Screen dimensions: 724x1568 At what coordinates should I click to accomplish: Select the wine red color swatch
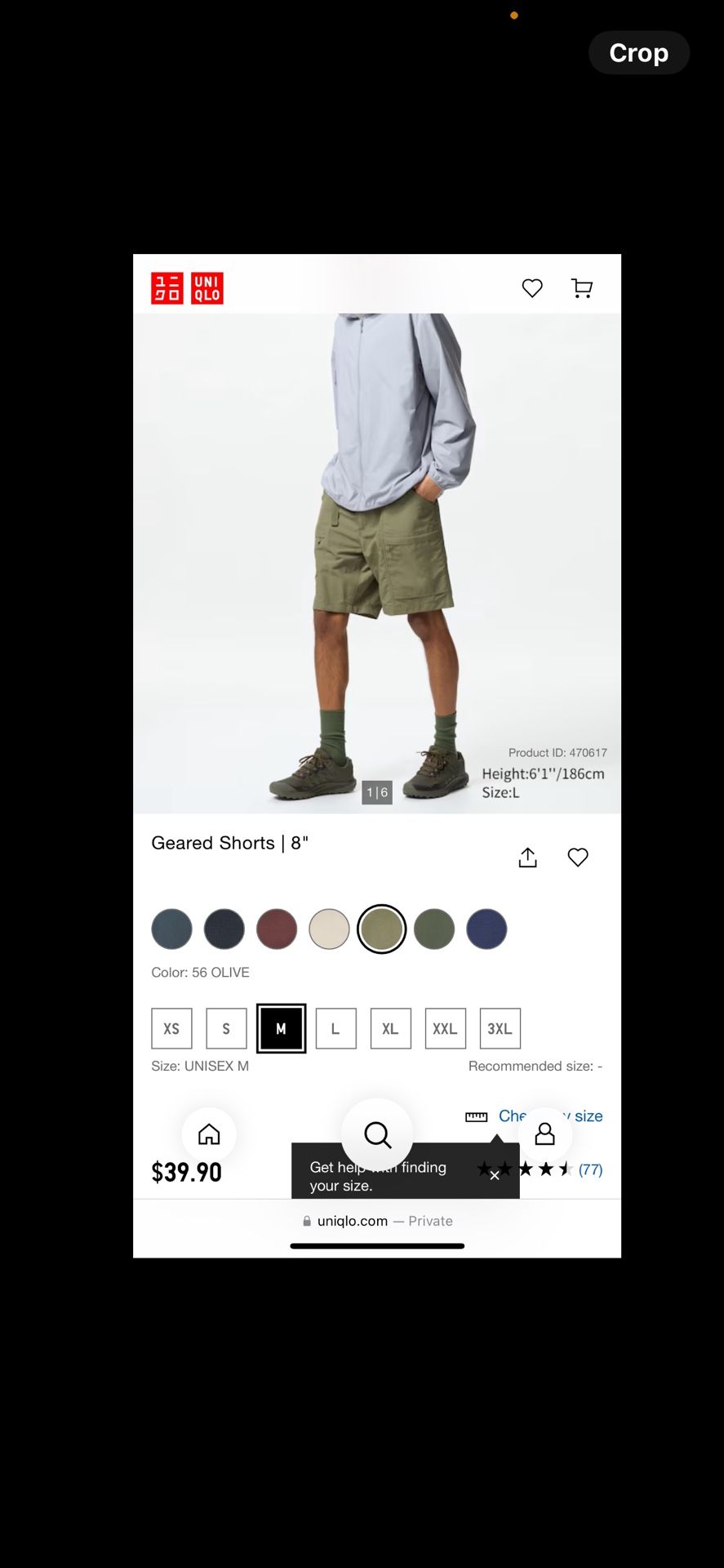[277, 929]
